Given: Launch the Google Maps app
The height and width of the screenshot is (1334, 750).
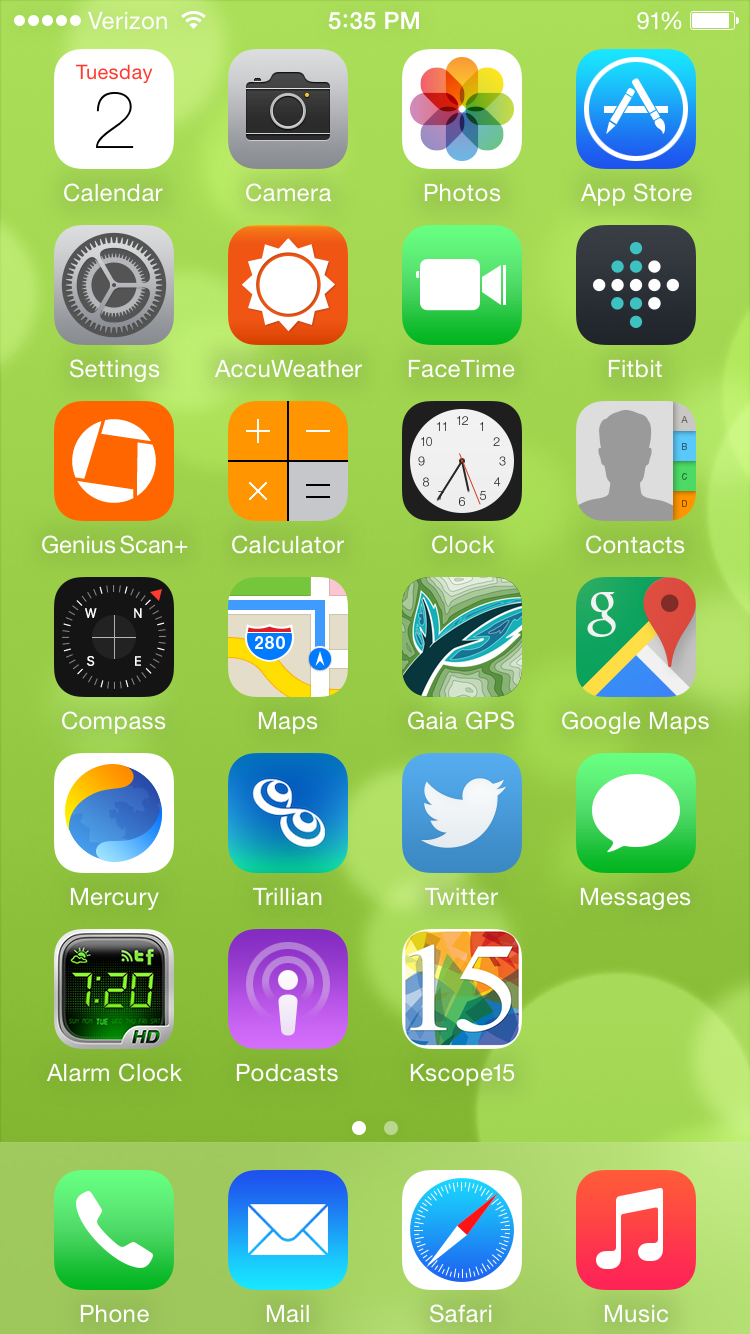Looking at the screenshot, I should point(636,638).
